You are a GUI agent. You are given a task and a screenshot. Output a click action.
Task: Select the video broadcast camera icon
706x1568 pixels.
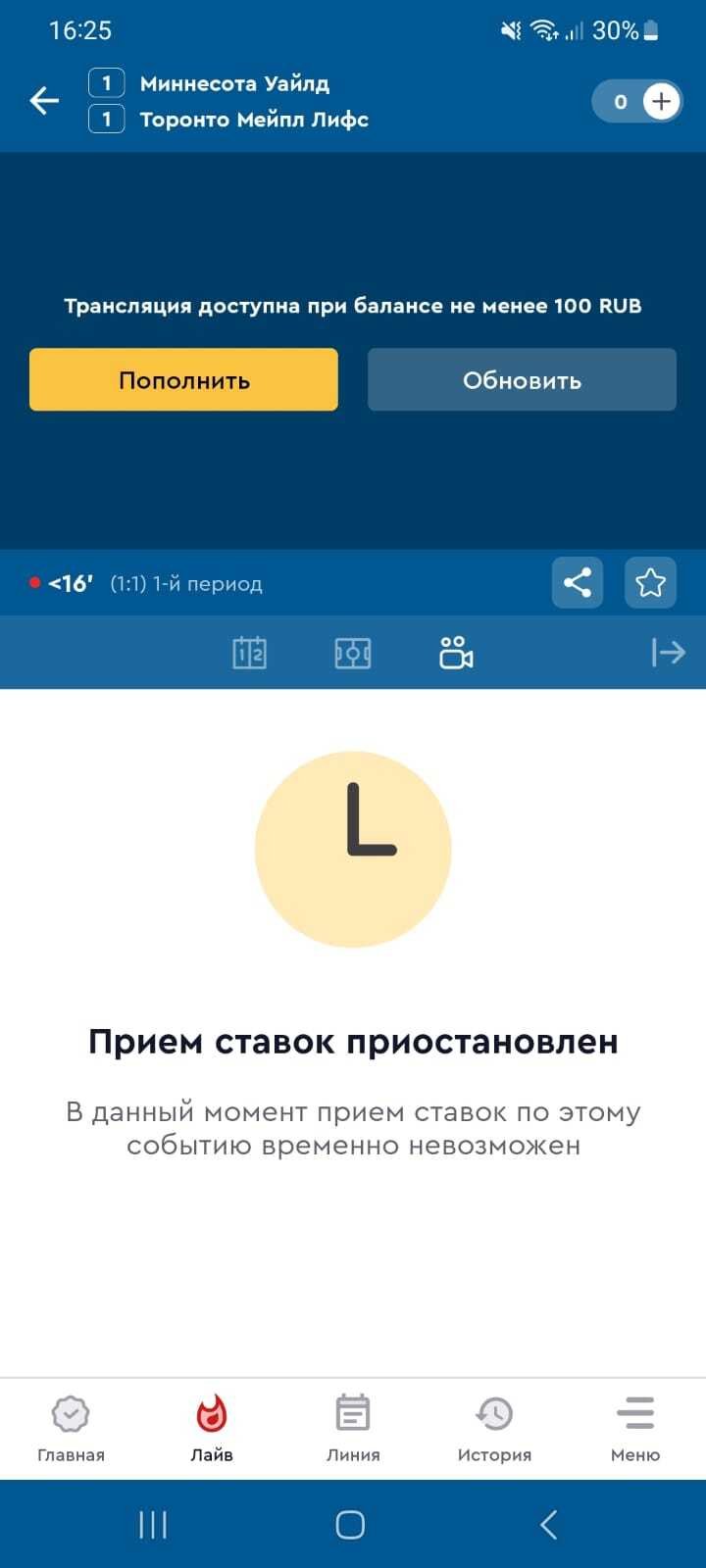pyautogui.click(x=456, y=653)
